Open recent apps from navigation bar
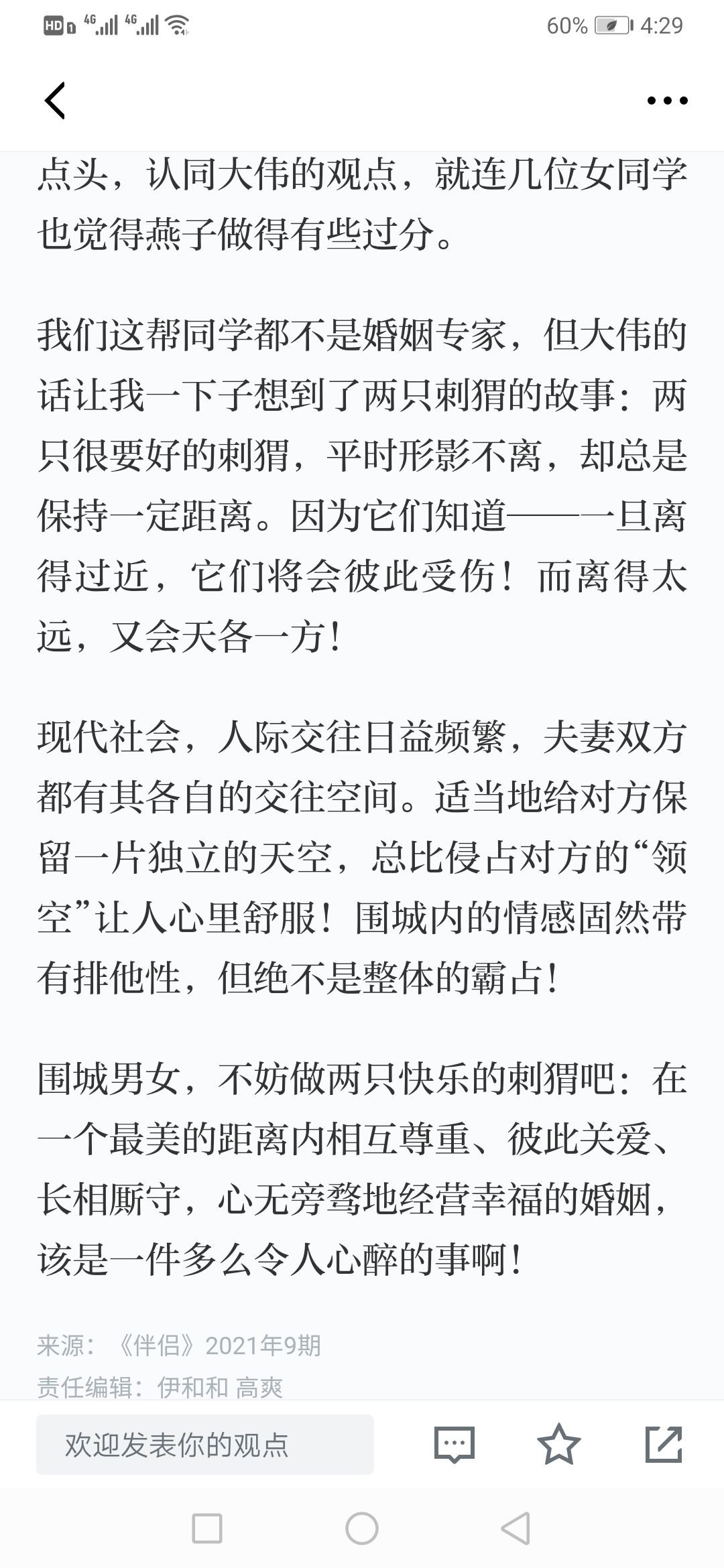Screen dimensions: 724x1568 click(207, 1528)
